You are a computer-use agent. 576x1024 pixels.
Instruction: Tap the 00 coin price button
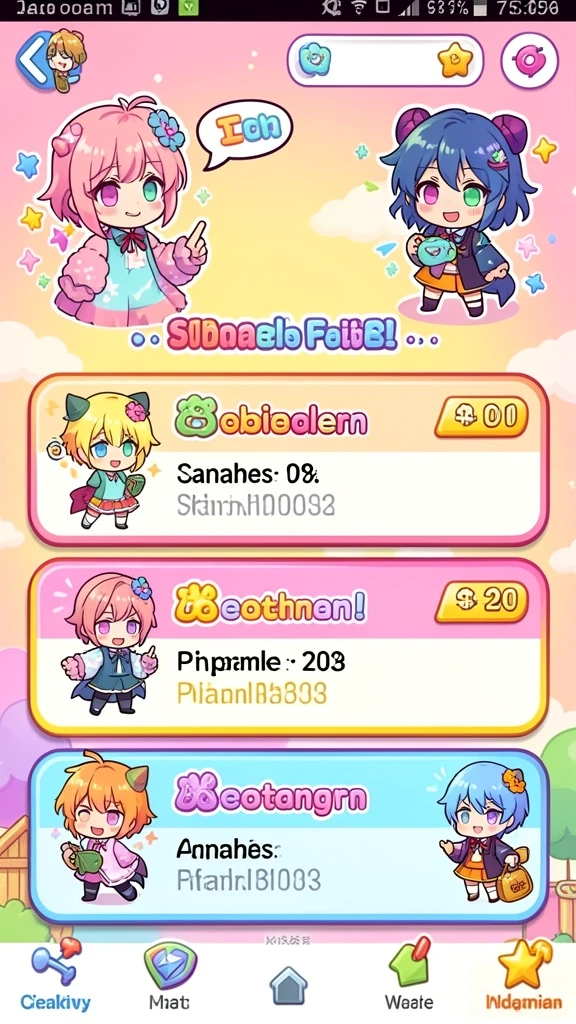[482, 416]
